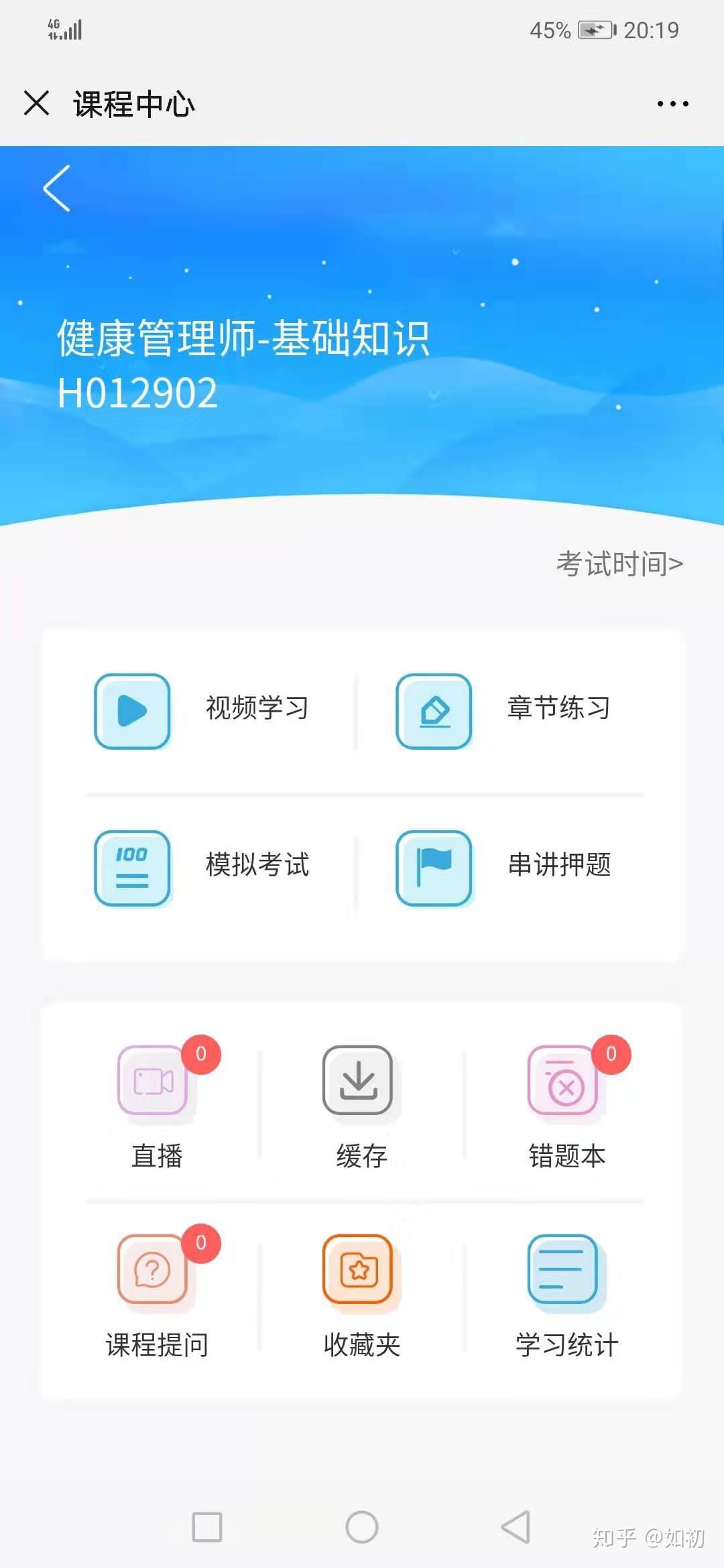
Task: Open the three-dot overflow menu
Action: tap(672, 104)
